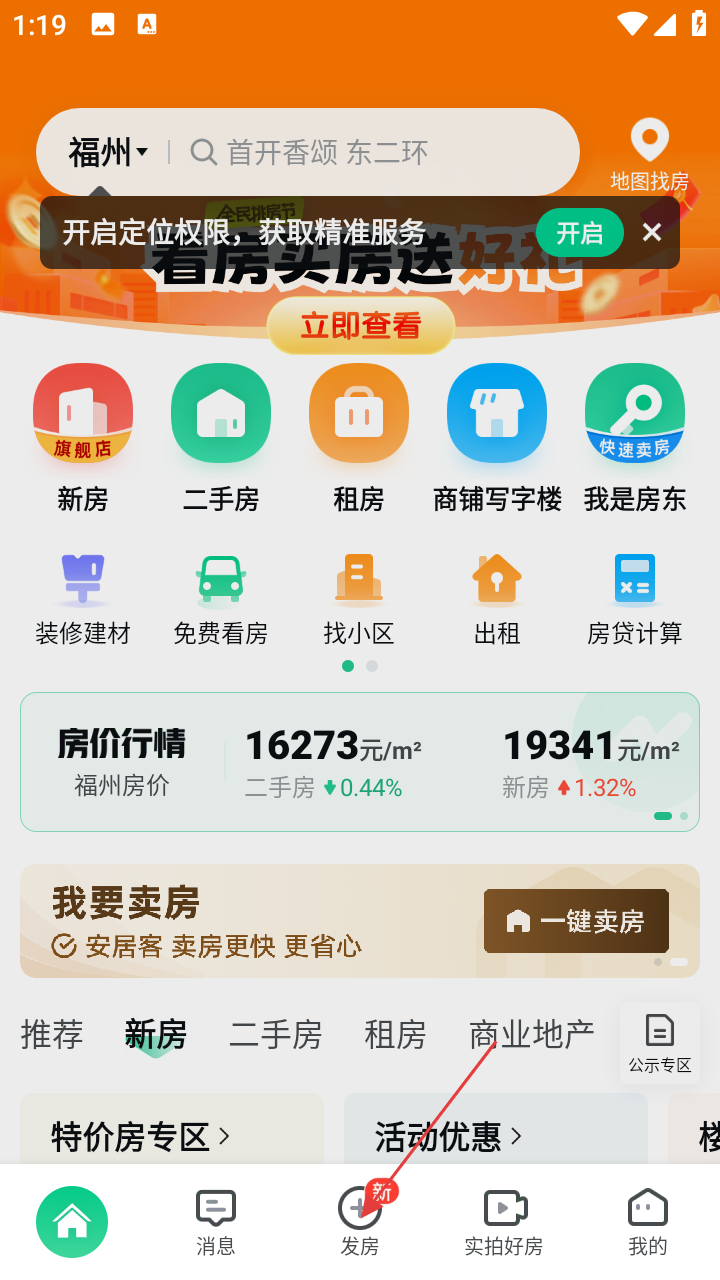View 房价行情 Fuzhou price card

pos(122,762)
